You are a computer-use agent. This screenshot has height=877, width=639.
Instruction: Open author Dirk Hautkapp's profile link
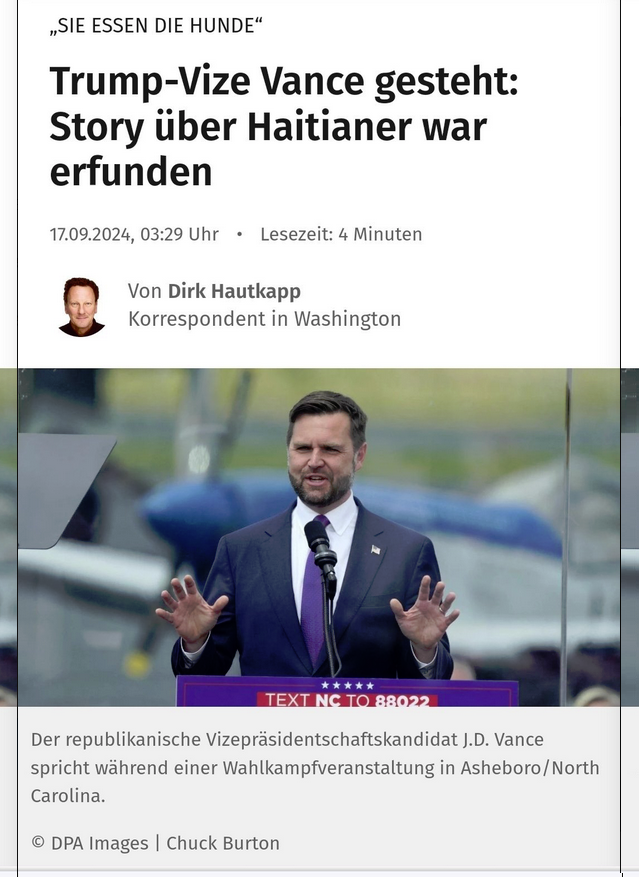click(x=233, y=291)
